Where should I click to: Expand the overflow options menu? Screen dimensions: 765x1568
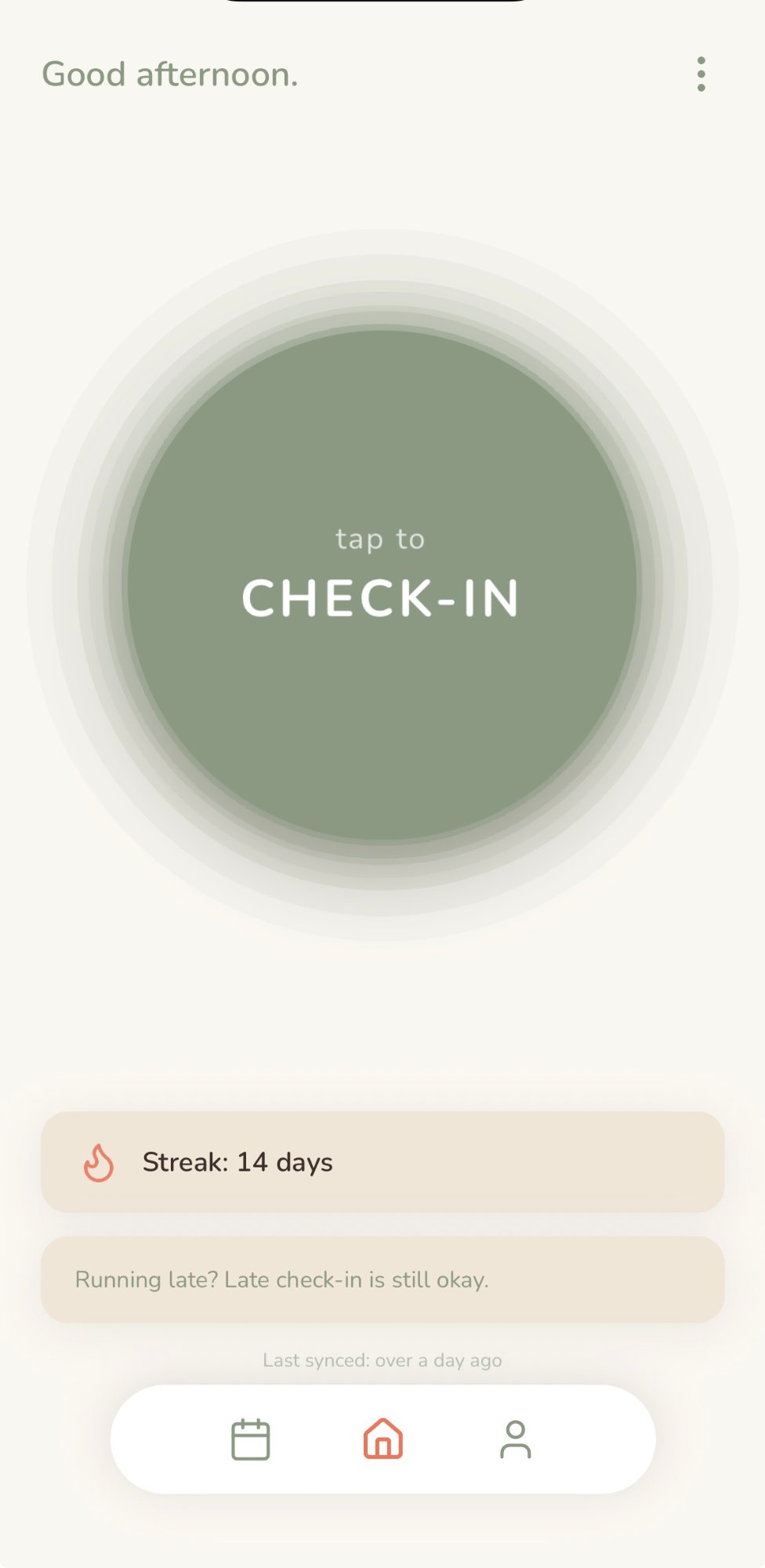(x=702, y=73)
